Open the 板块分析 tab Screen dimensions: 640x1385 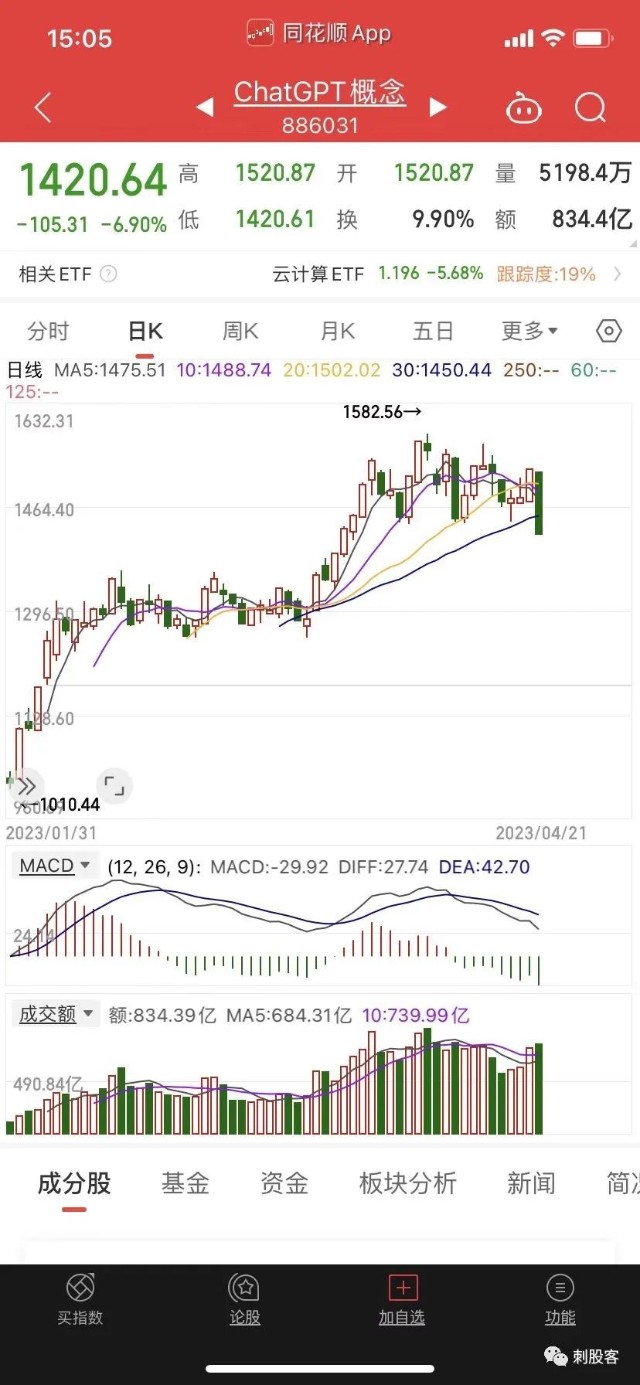tap(407, 1184)
